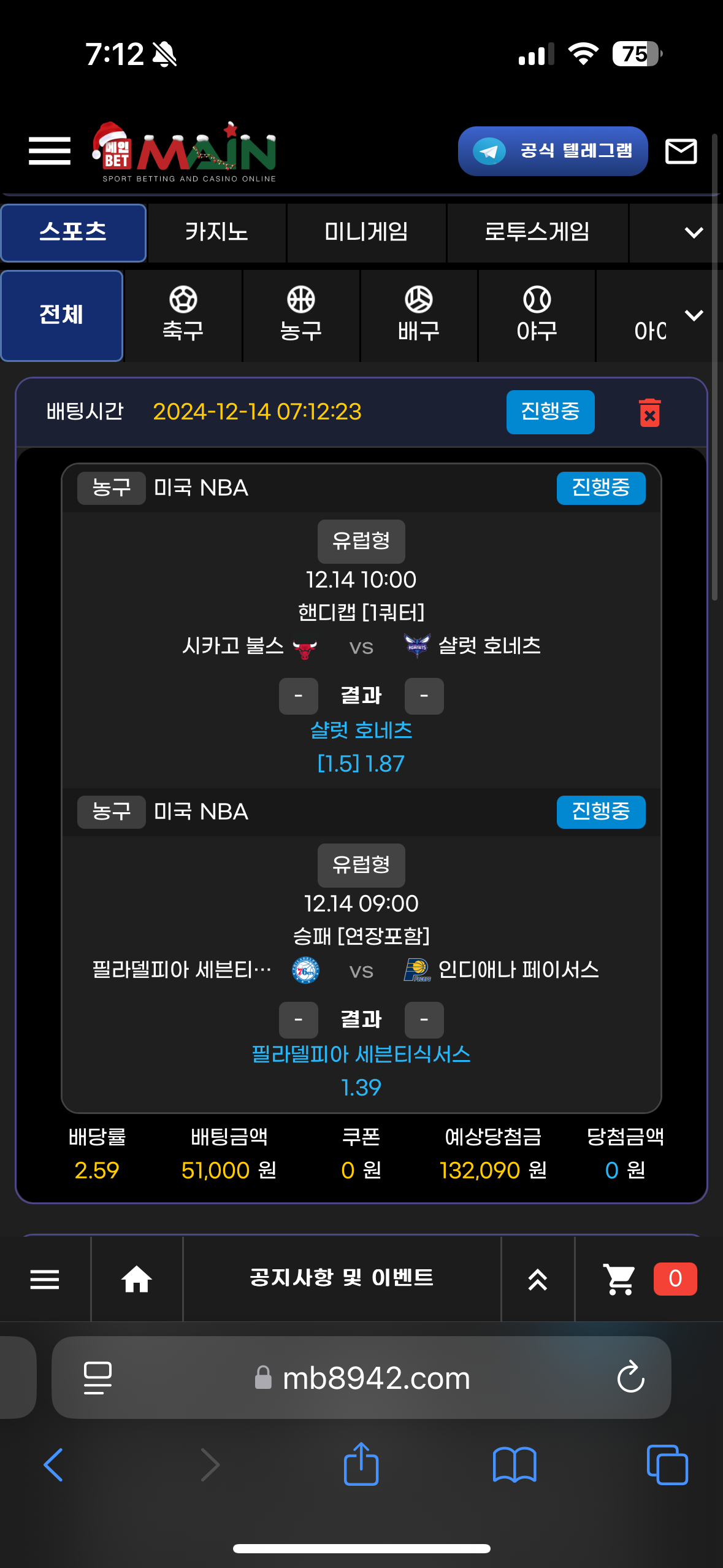The width and height of the screenshot is (723, 1568).
Task: Filter bets by 야구
Action: pos(537,315)
